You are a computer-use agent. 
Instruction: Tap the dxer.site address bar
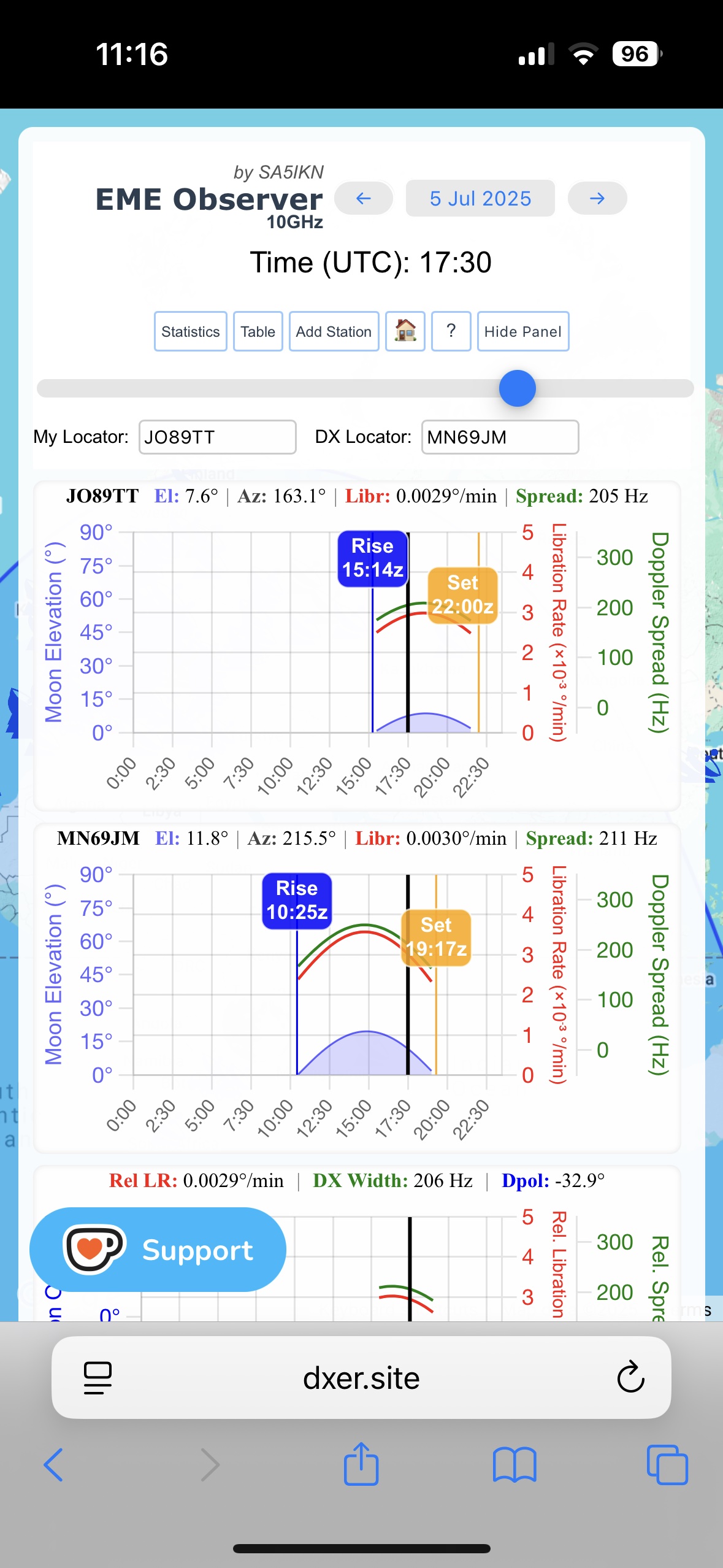tap(361, 1378)
